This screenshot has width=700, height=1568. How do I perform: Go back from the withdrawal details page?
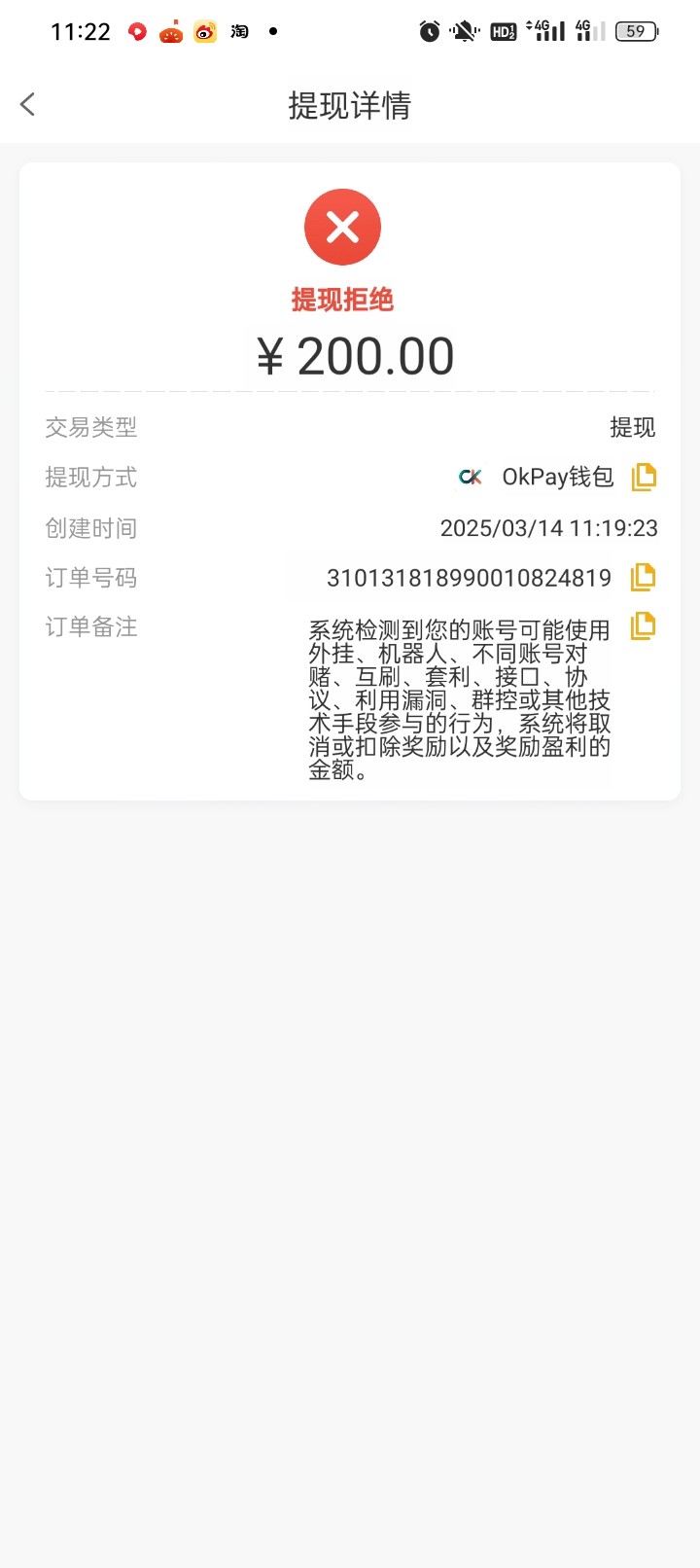[x=28, y=104]
